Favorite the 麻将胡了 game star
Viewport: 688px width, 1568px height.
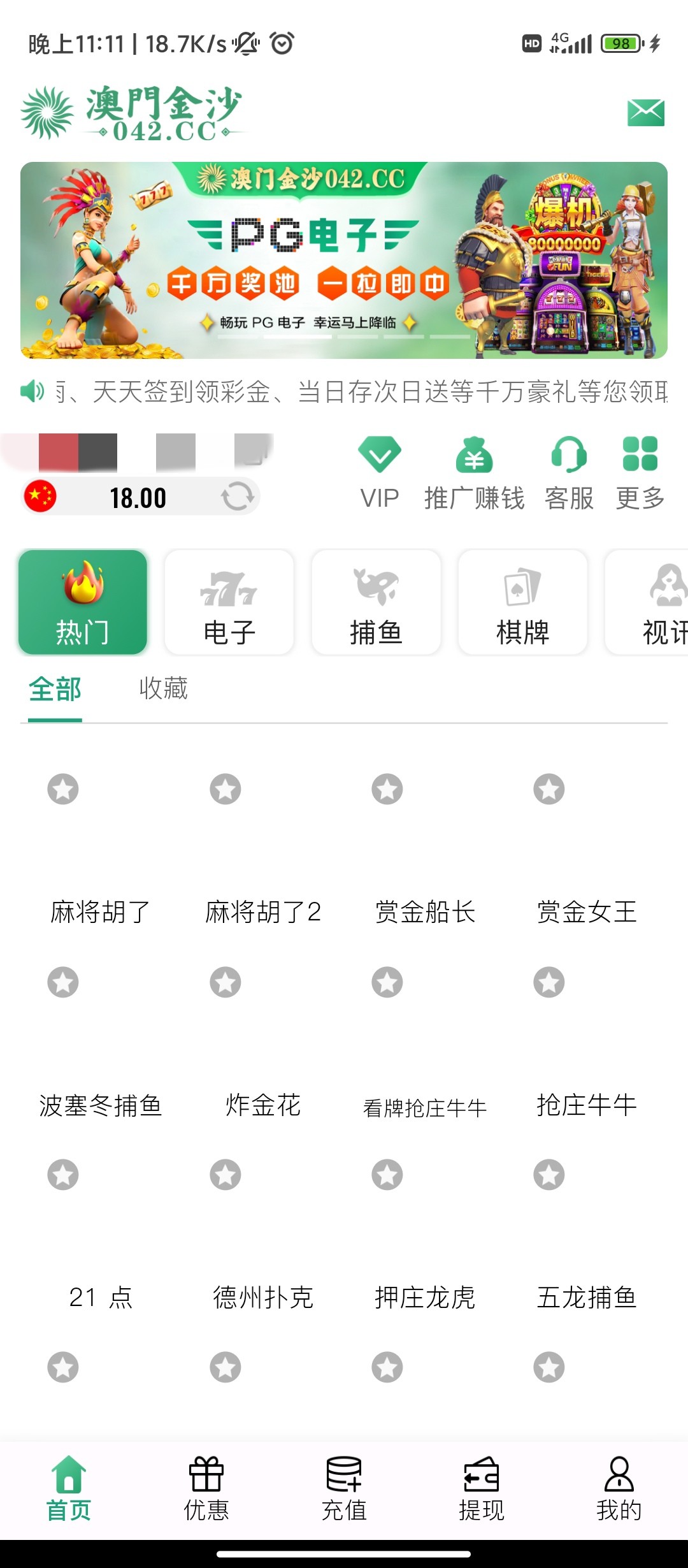[x=63, y=789]
